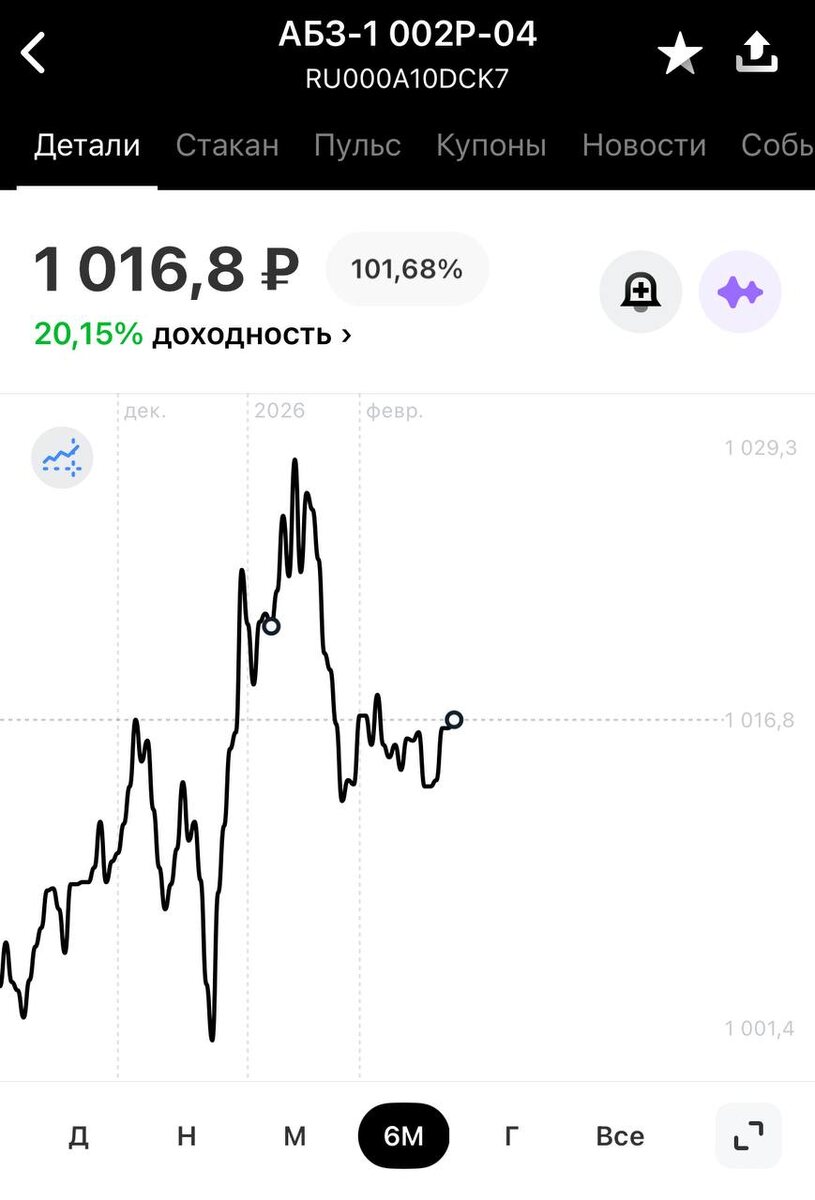
Task: Toggle the chart type icon
Action: tap(62, 458)
